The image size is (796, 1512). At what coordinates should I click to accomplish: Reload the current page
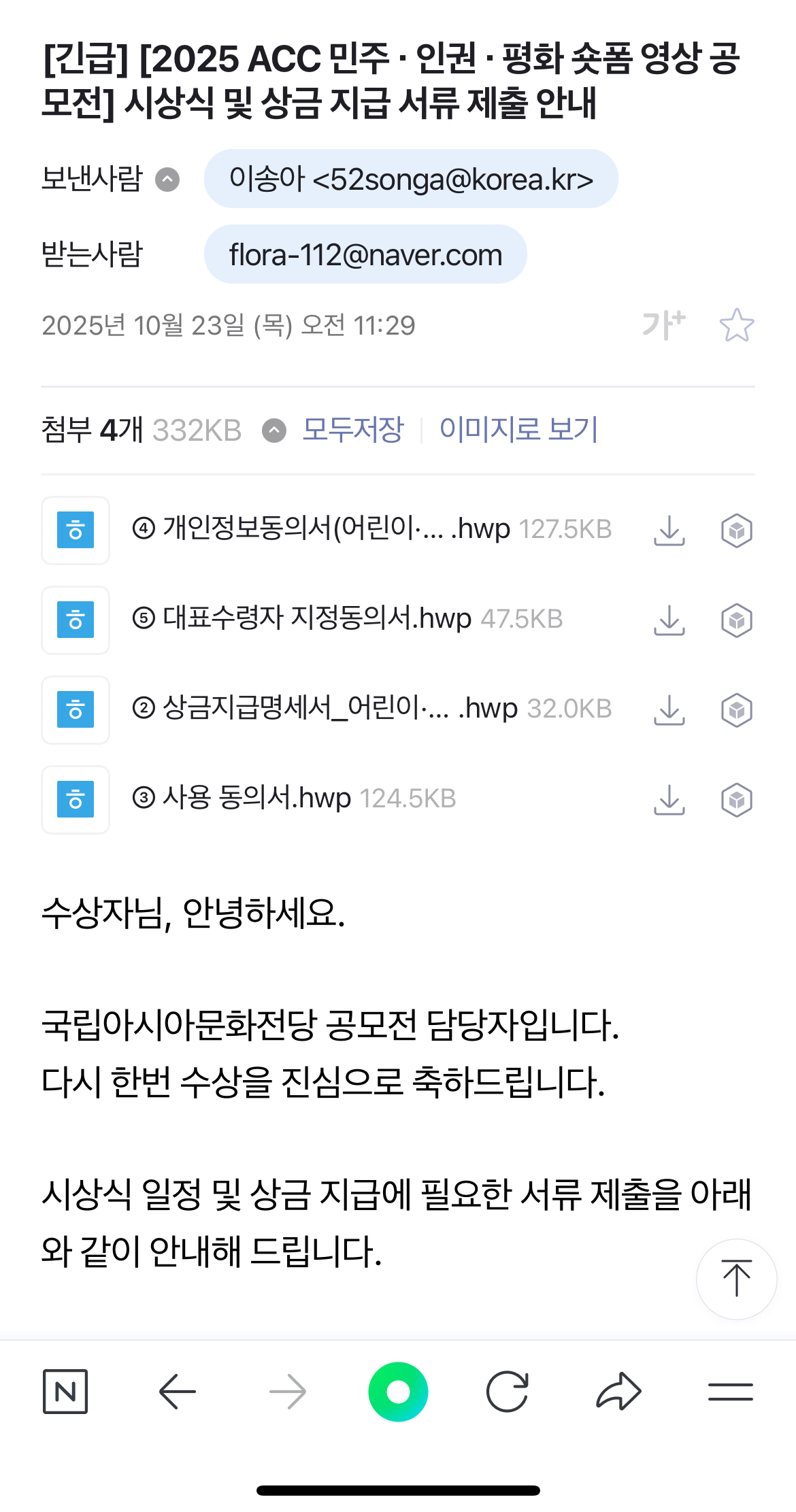click(508, 1392)
